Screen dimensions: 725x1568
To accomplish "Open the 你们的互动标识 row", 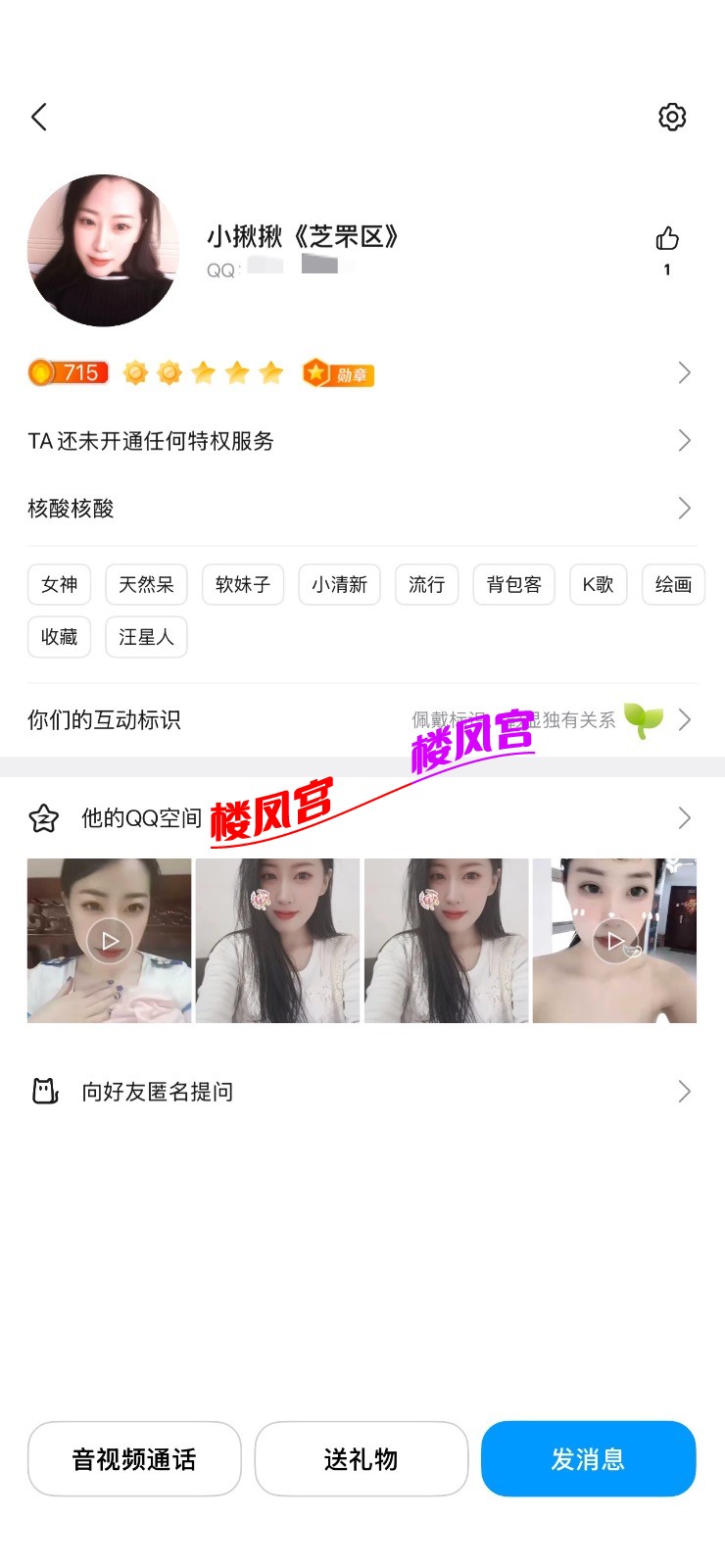I will (361, 720).
